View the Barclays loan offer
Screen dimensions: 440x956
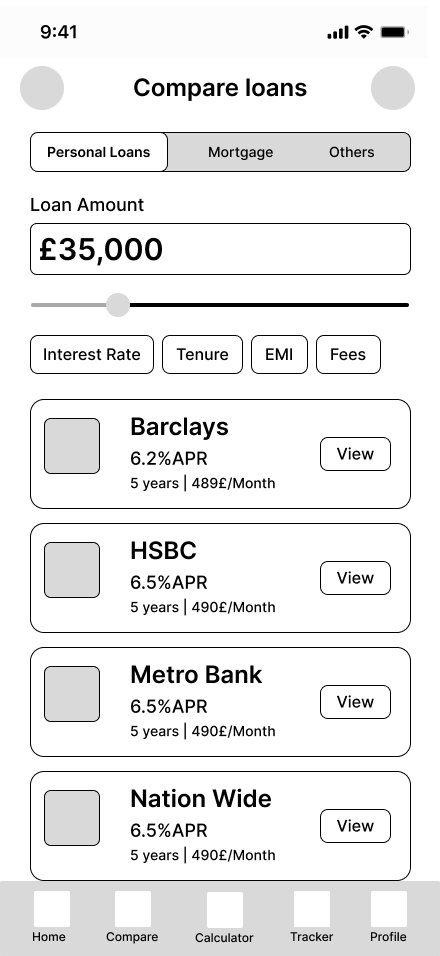tap(355, 454)
